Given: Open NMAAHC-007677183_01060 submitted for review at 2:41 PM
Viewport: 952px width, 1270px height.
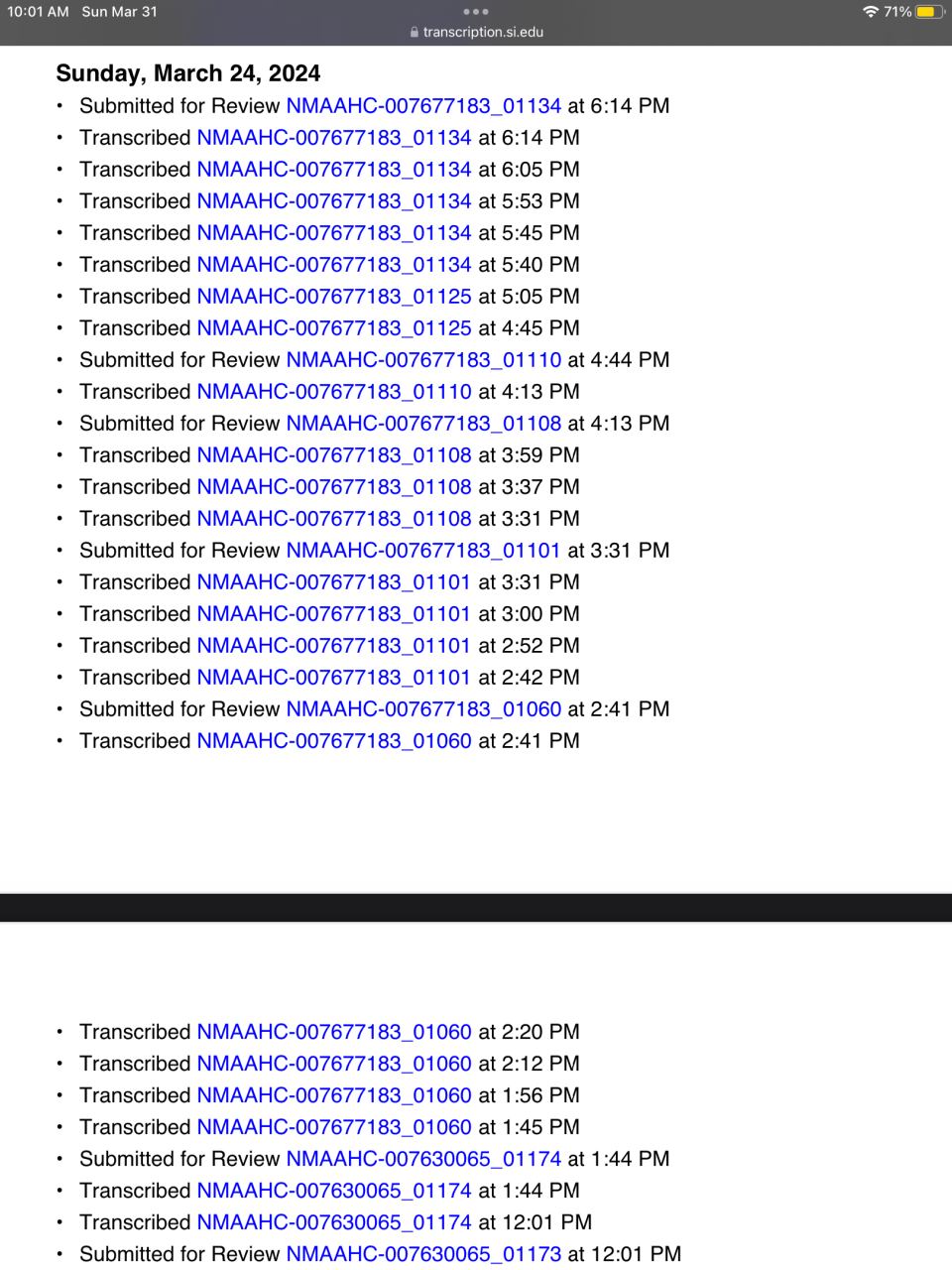Looking at the screenshot, I should pyautogui.click(x=423, y=709).
